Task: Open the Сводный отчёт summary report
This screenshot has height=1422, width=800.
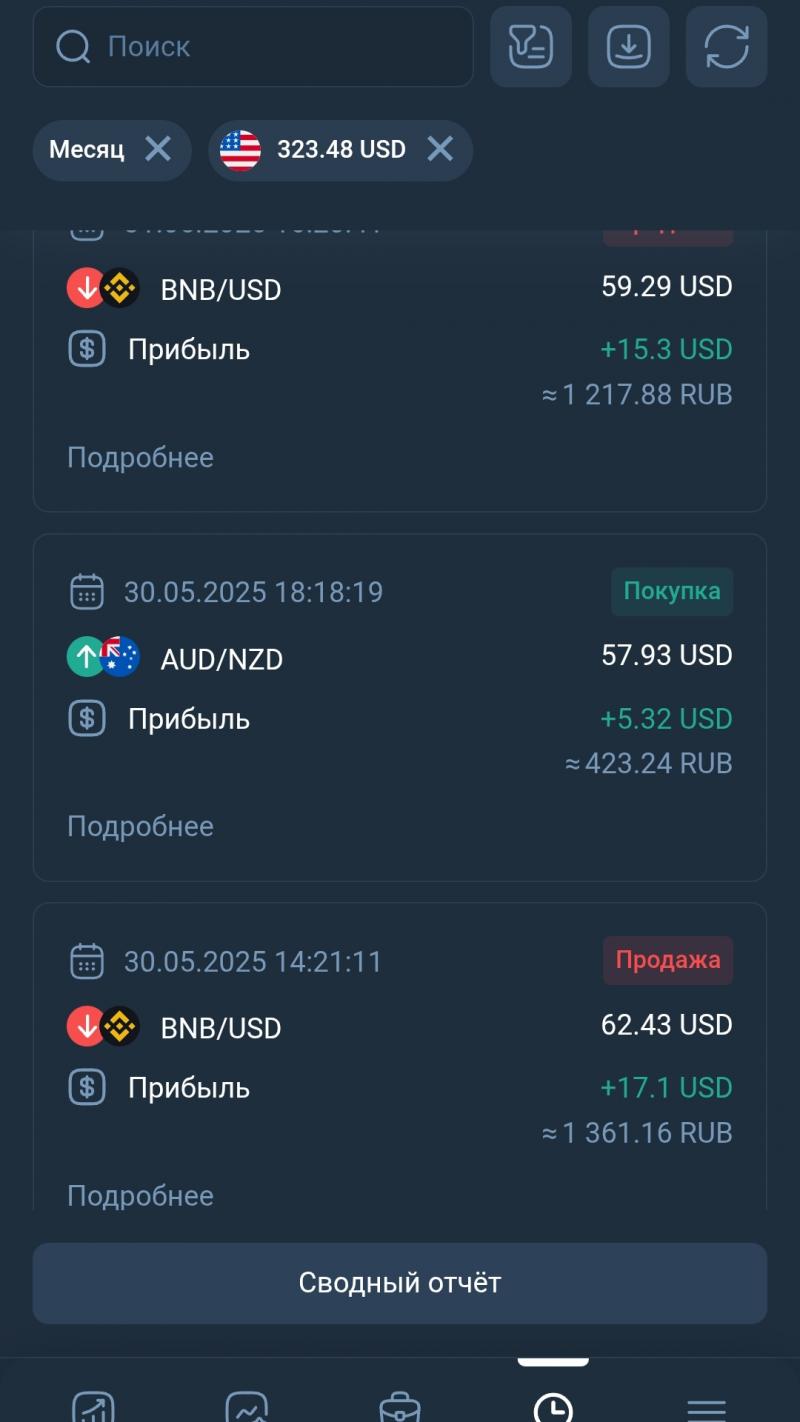Action: (400, 1283)
